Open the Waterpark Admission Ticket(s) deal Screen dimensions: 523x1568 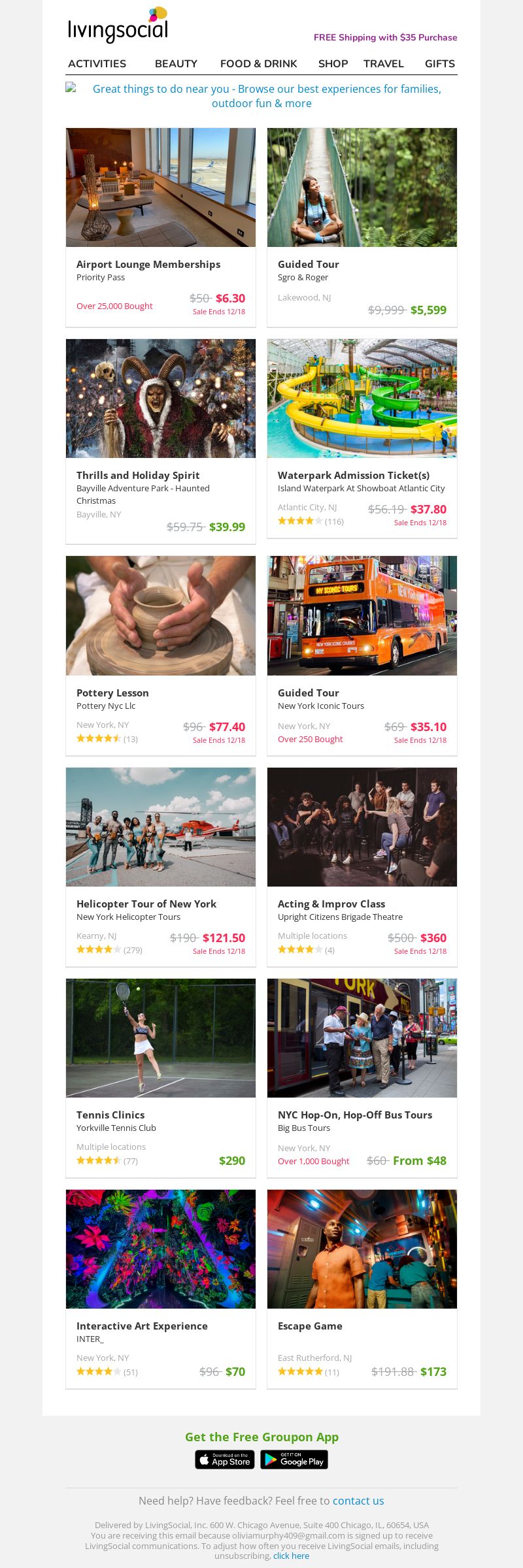[354, 475]
